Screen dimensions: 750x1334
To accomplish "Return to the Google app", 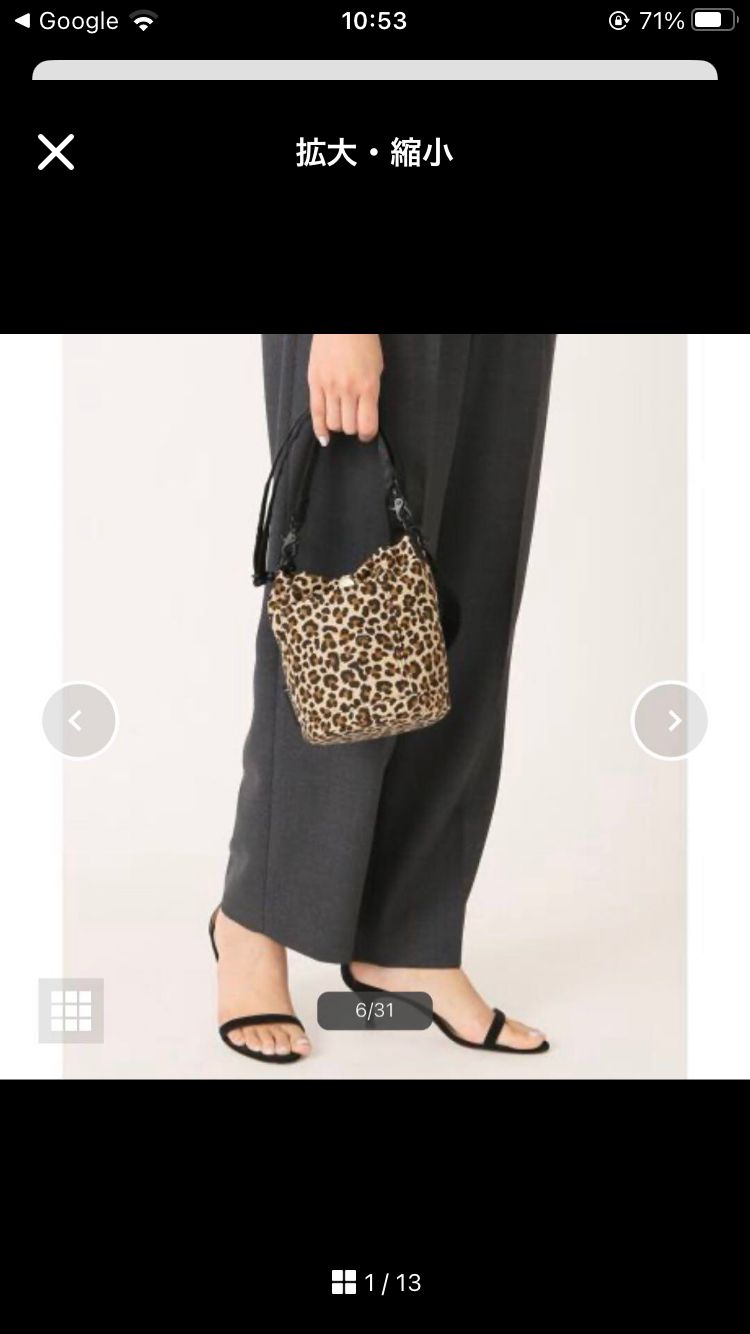I will coord(66,21).
